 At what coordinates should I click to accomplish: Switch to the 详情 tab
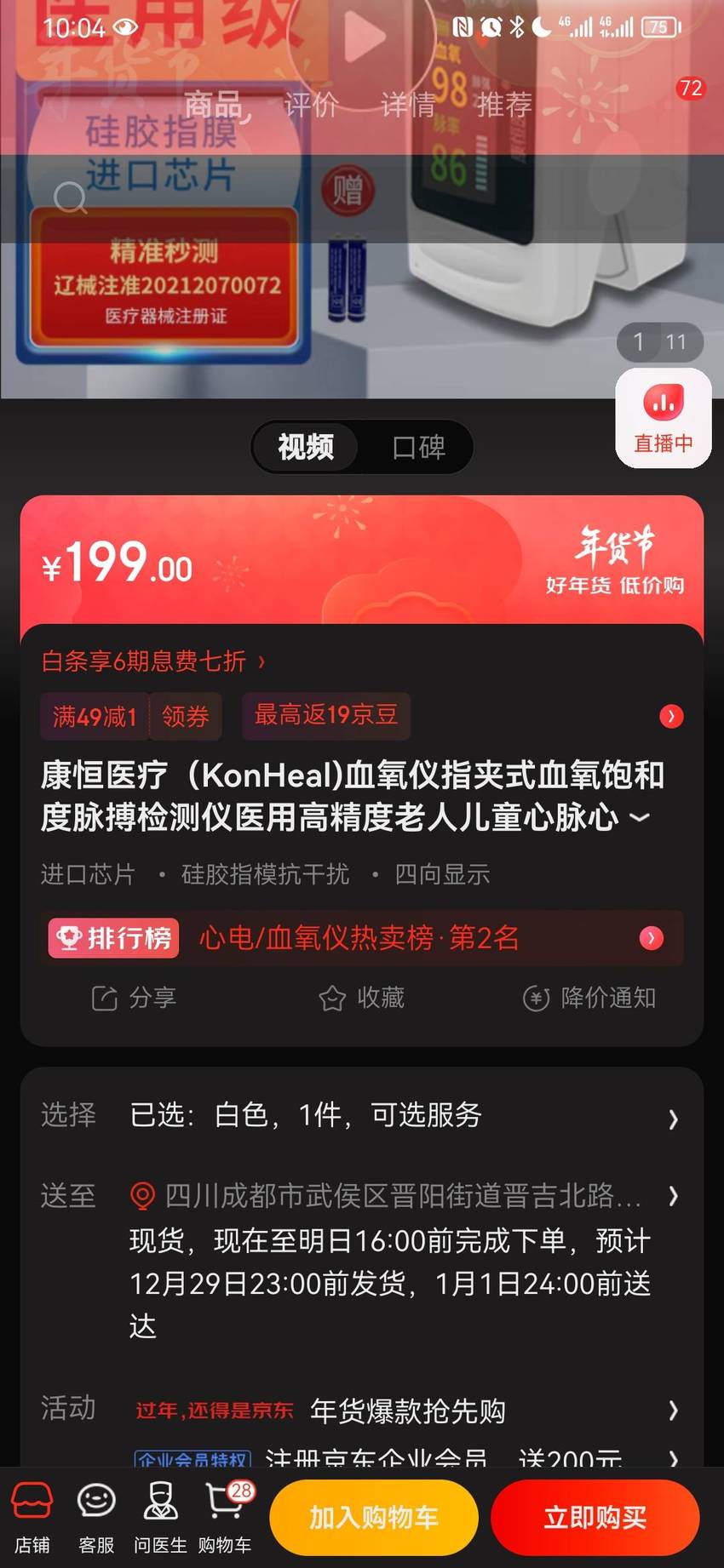pyautogui.click(x=407, y=106)
